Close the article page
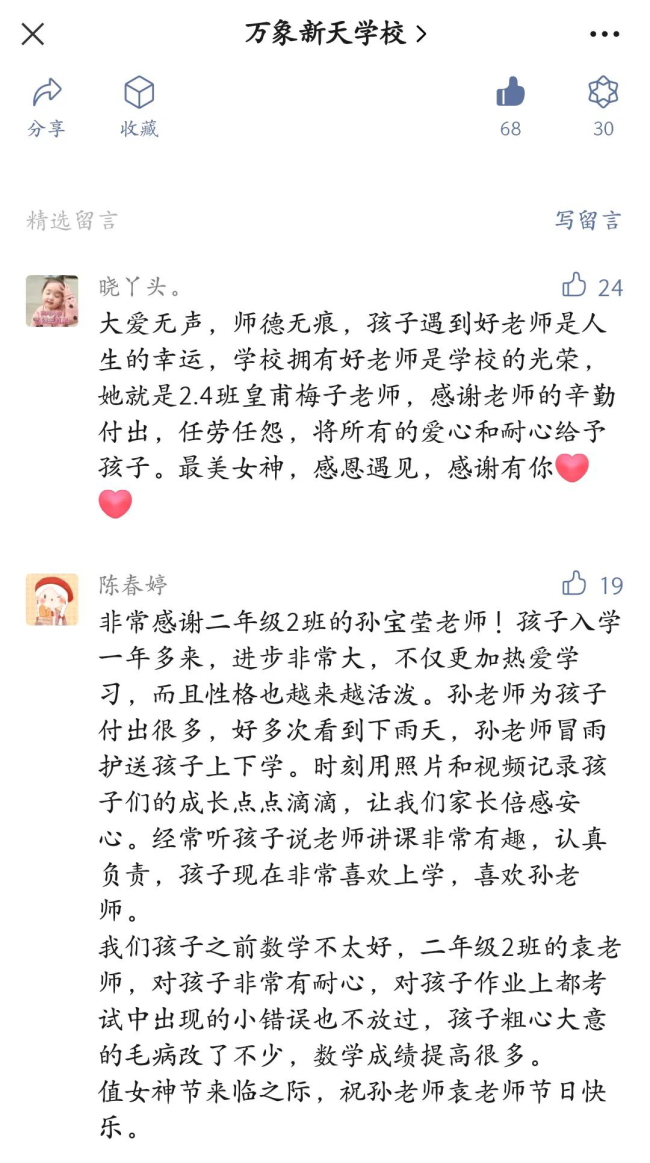Viewport: 650px width, 1163px height. (x=33, y=34)
